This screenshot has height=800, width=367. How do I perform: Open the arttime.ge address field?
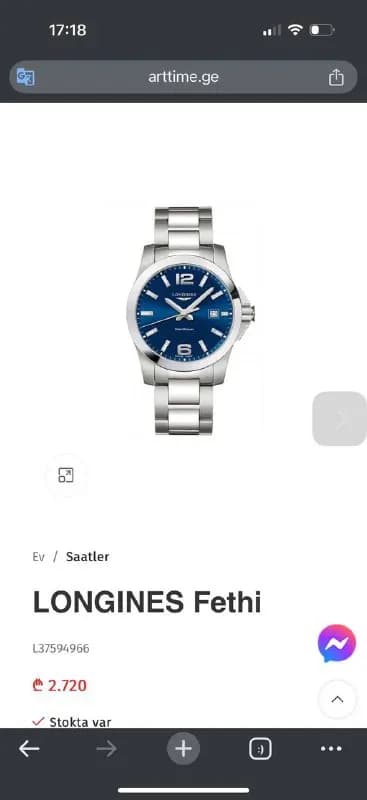click(x=183, y=77)
